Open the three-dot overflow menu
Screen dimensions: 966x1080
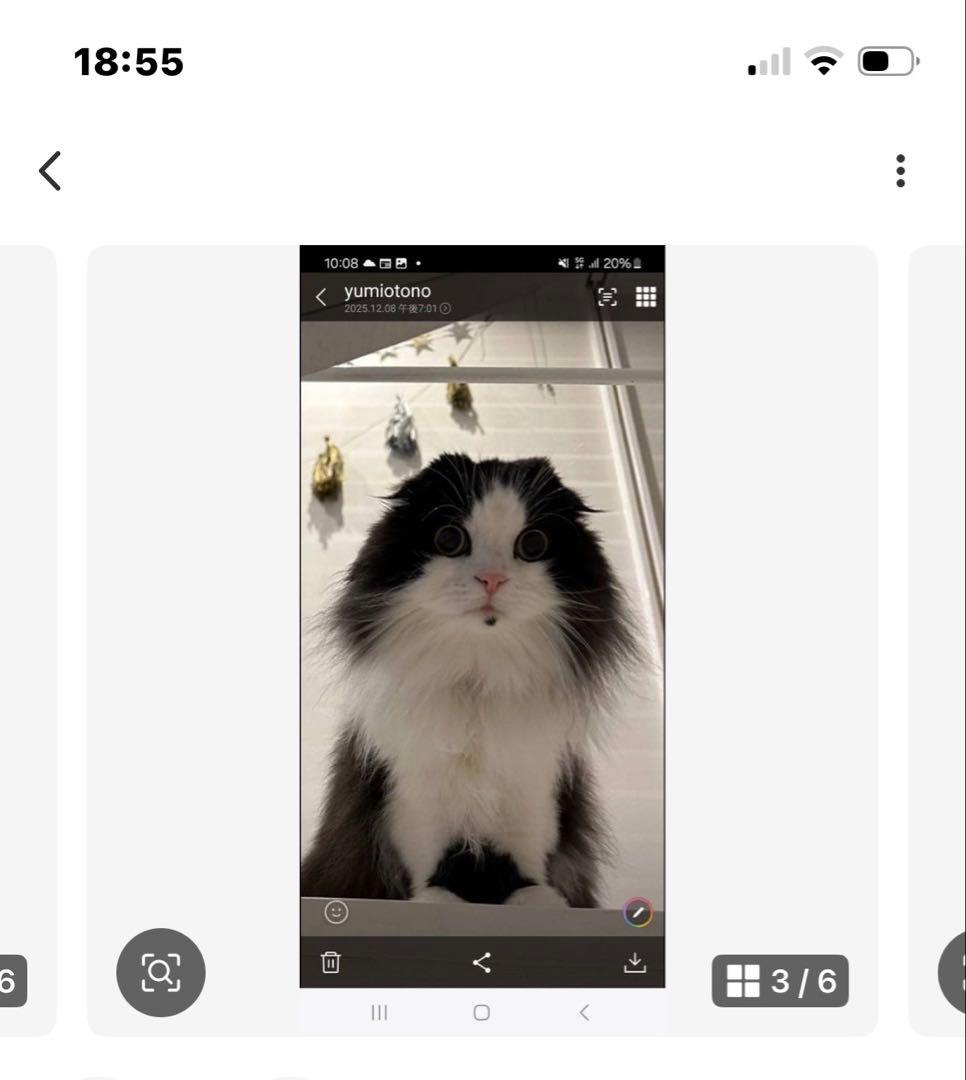click(x=900, y=171)
